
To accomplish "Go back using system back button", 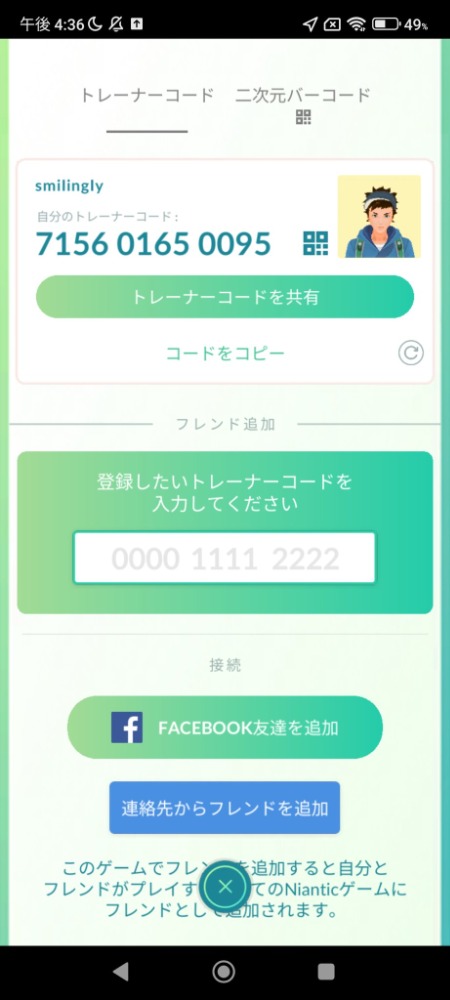I will click(x=120, y=971).
